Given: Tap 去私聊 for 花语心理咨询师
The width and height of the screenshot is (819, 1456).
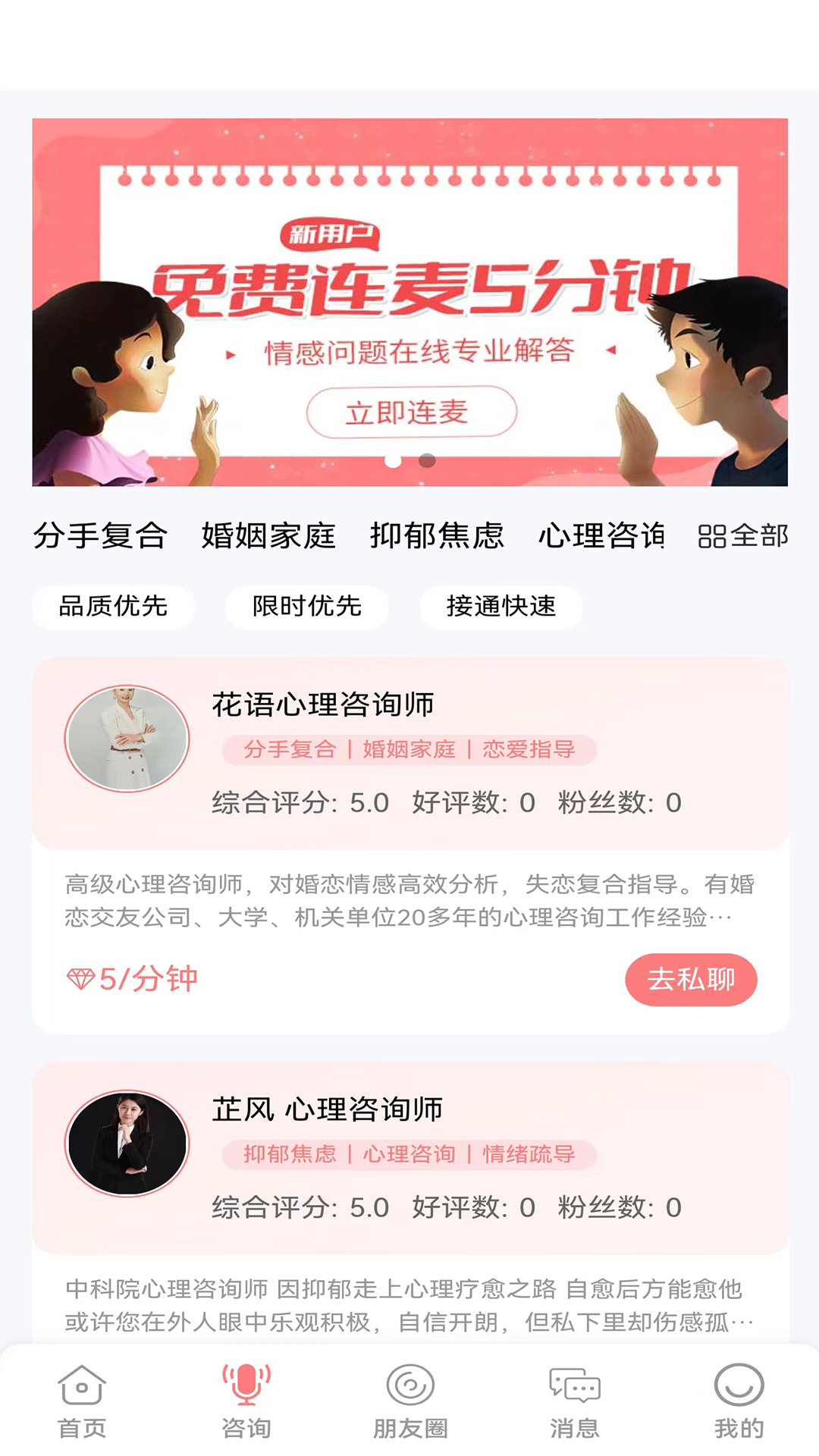Looking at the screenshot, I should 691,980.
